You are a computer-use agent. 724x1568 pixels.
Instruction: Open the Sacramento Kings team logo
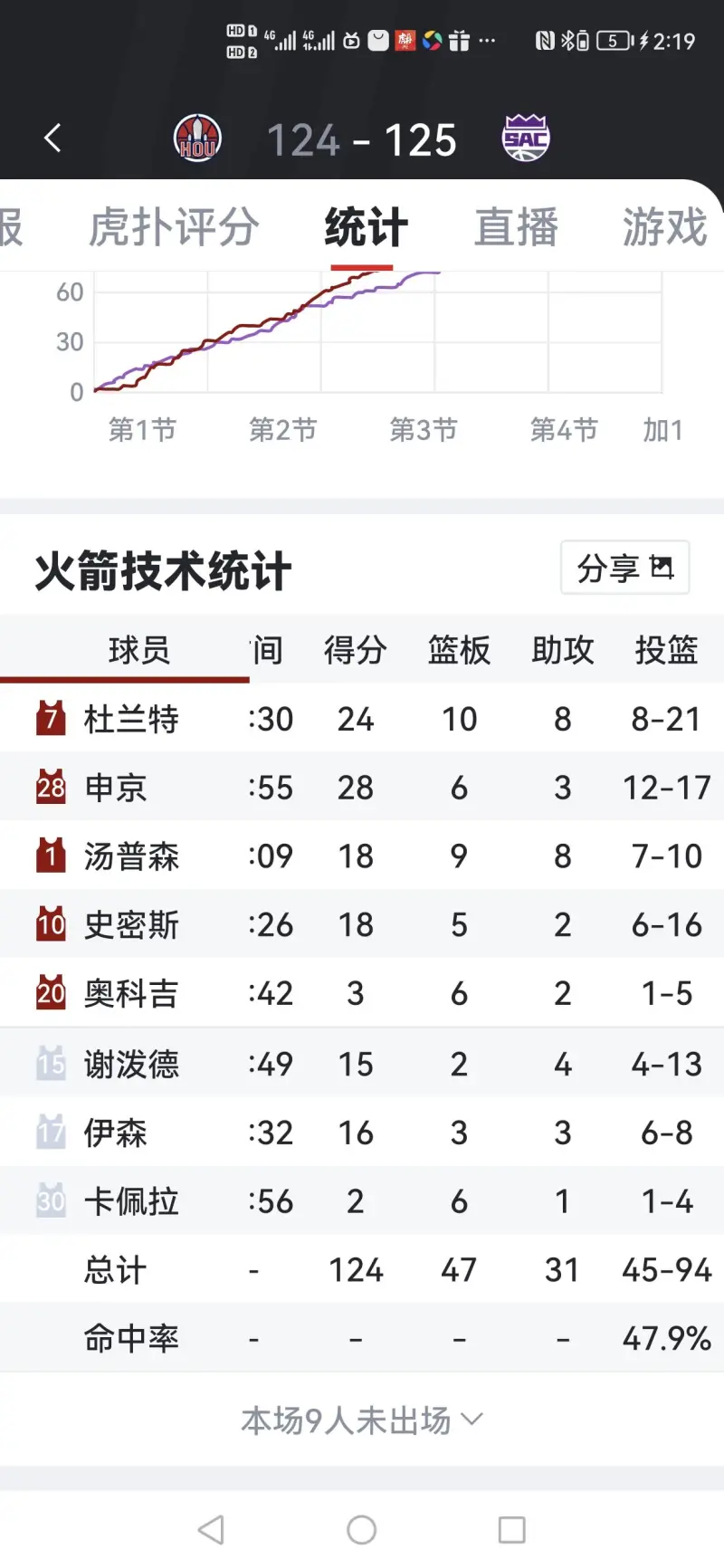pos(526,139)
